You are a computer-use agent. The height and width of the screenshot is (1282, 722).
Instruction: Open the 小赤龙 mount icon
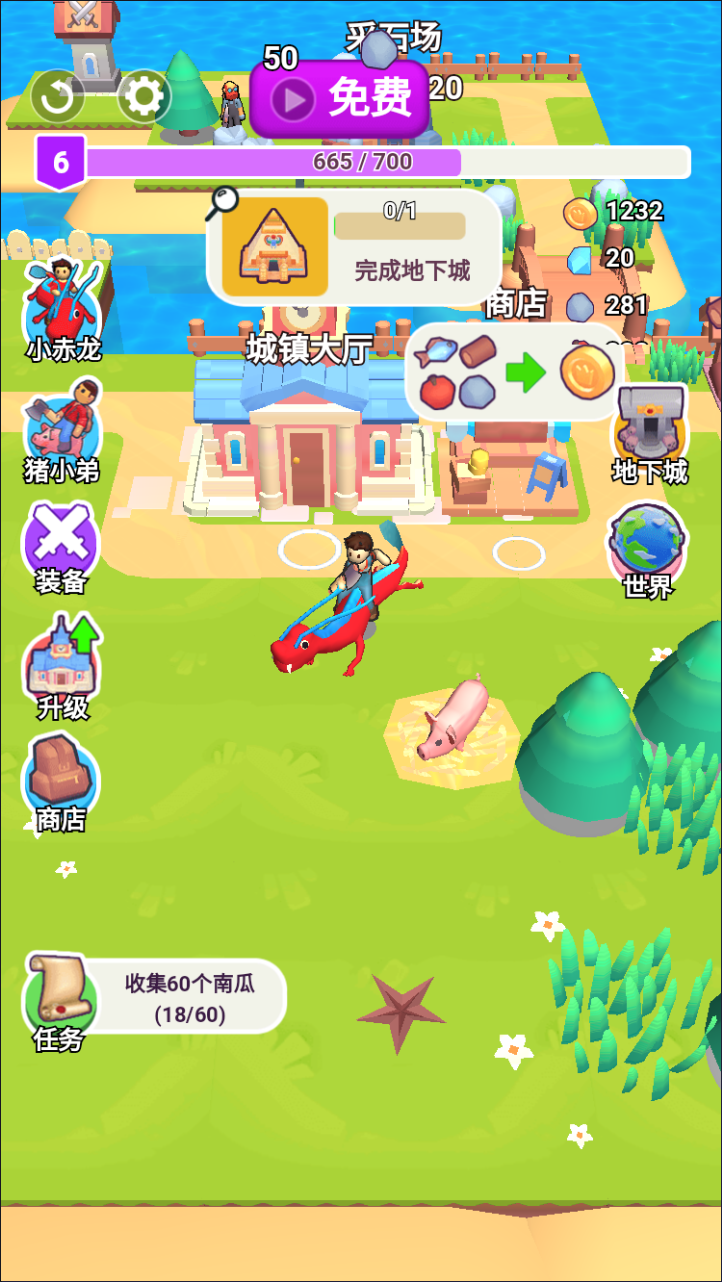click(x=62, y=303)
